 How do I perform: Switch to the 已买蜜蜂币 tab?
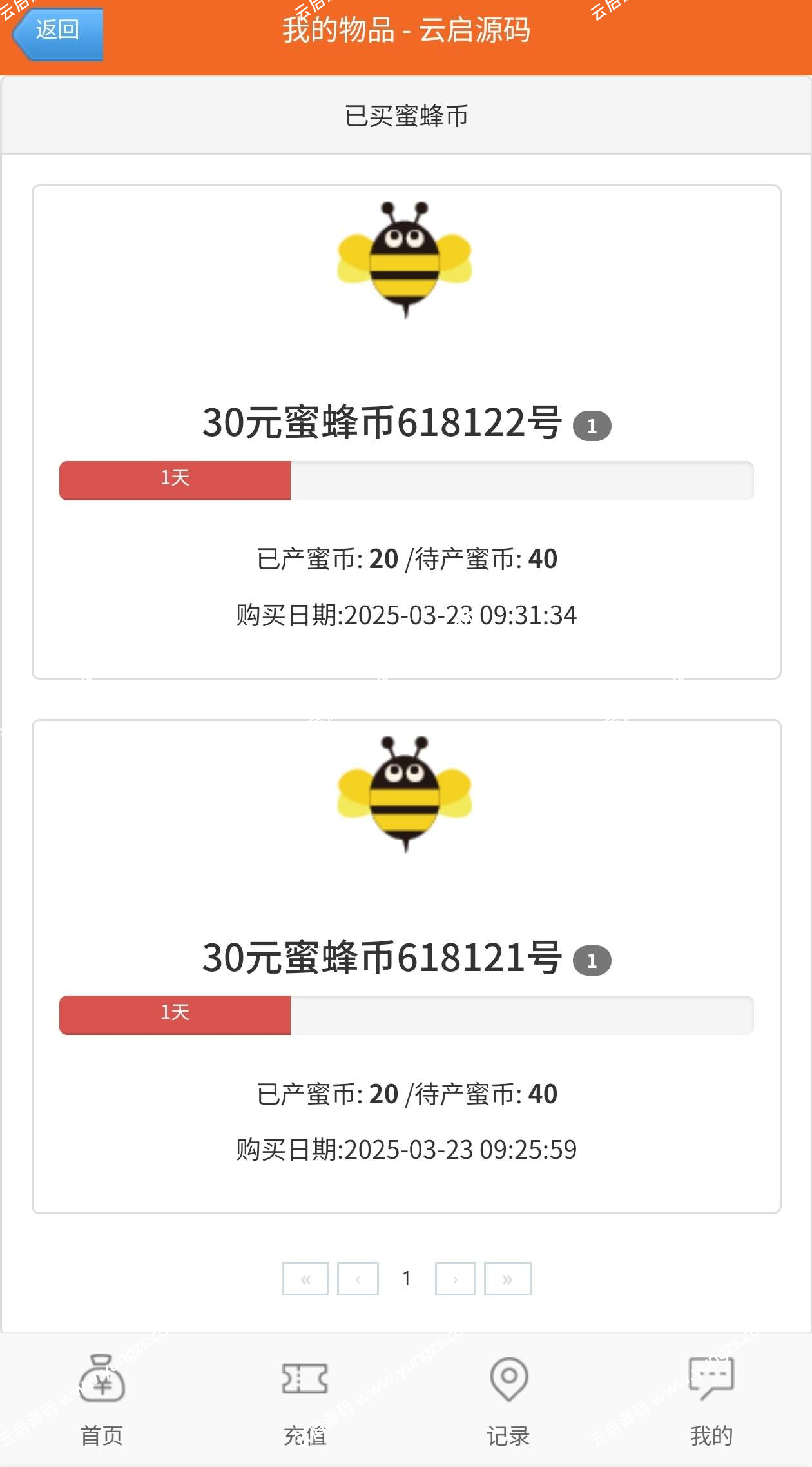coord(405,116)
